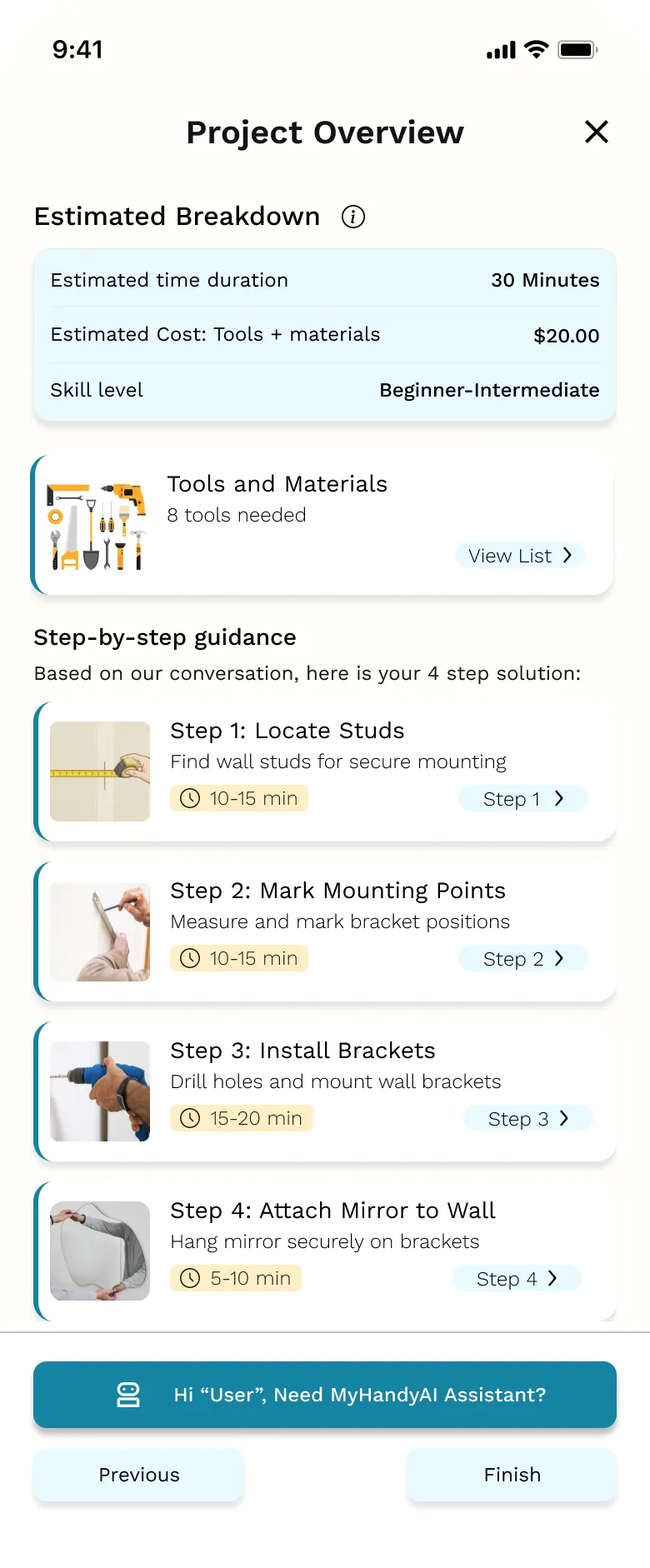Open the Step 4 button for Attach Mirror
Viewport: 650px width, 1568px height.
(x=517, y=1279)
